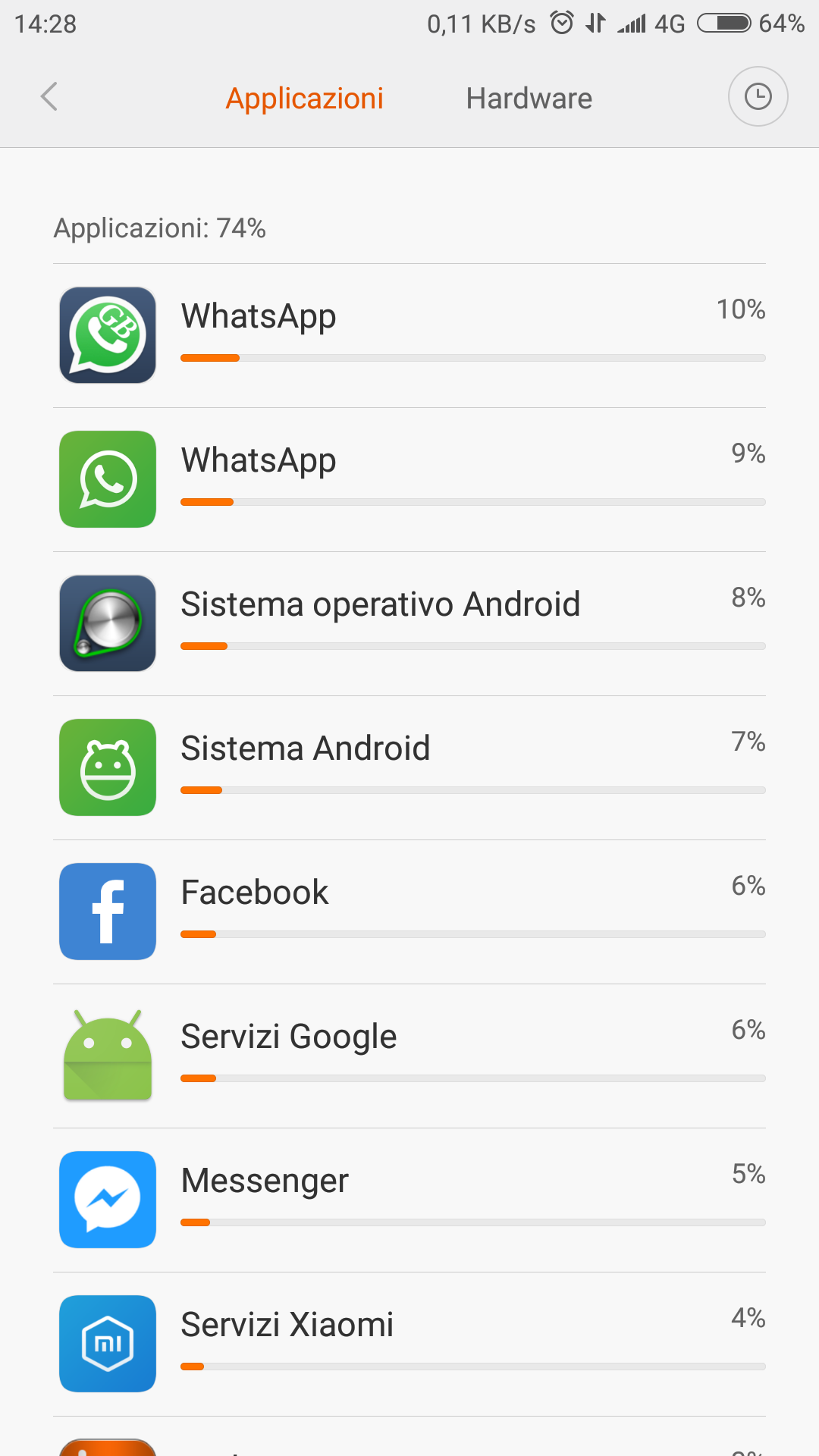Switch to the Hardware tab
819x1456 pixels.
(529, 99)
